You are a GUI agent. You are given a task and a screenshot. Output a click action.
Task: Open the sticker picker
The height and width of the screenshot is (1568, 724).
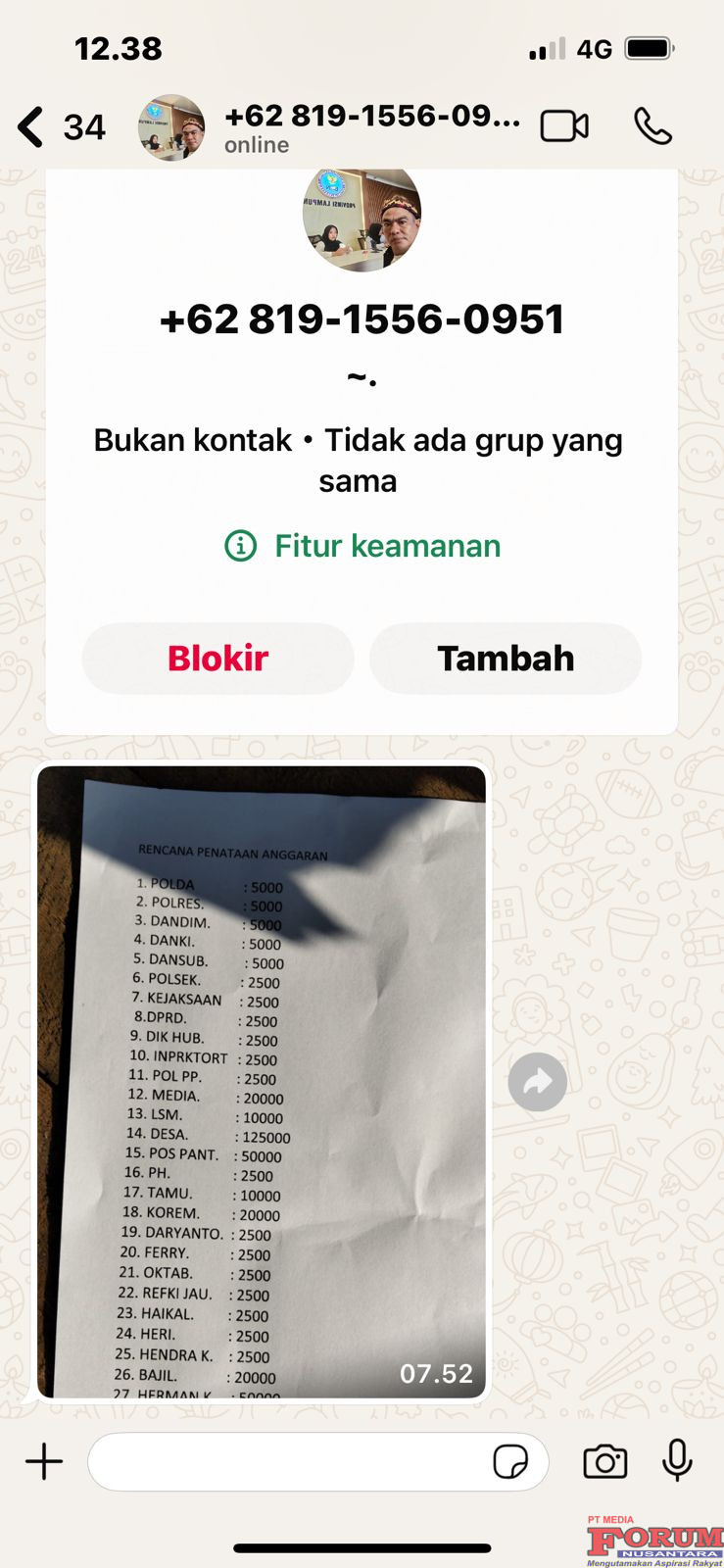[510, 1462]
